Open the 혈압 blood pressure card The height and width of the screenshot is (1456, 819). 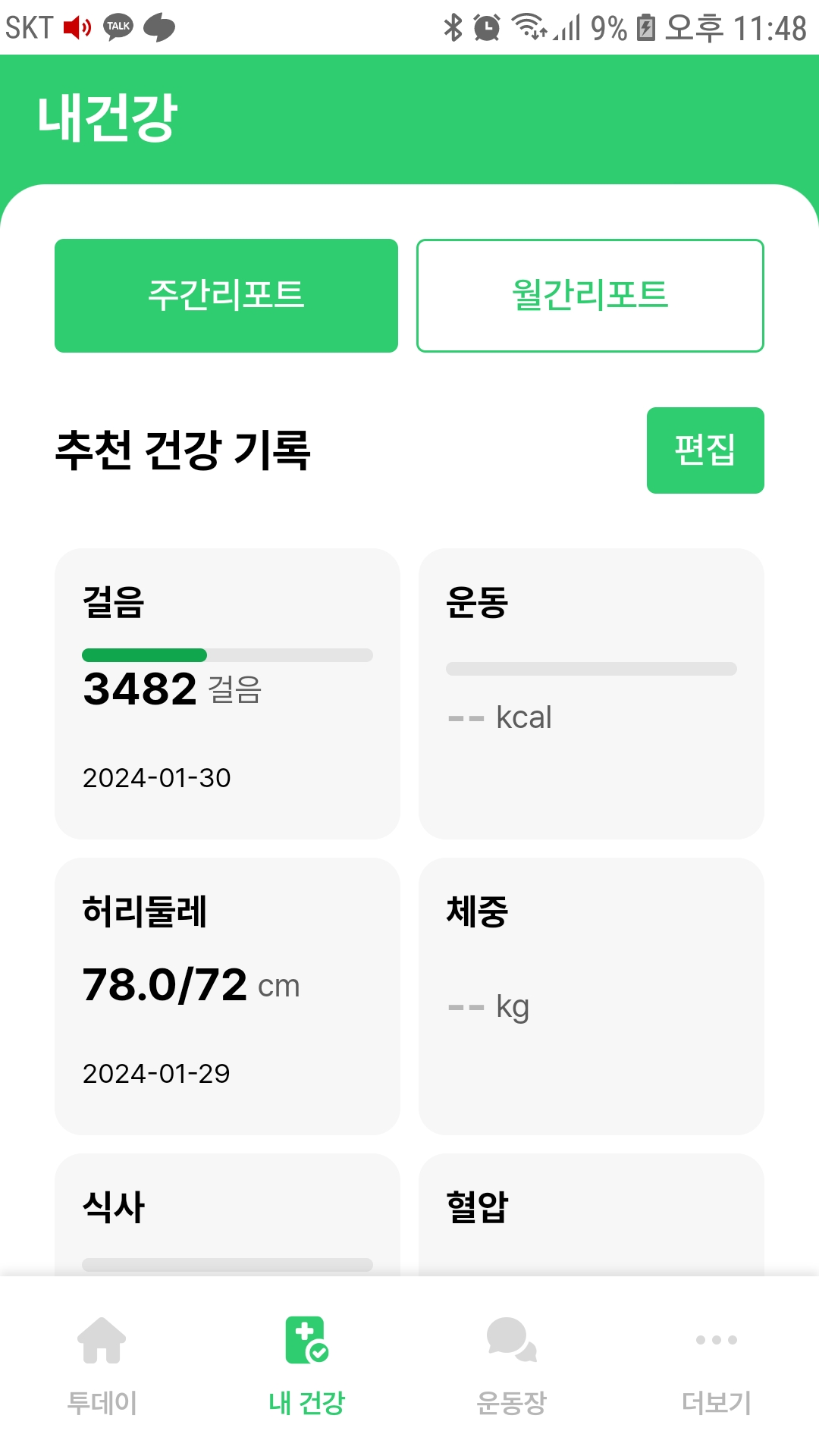591,1213
